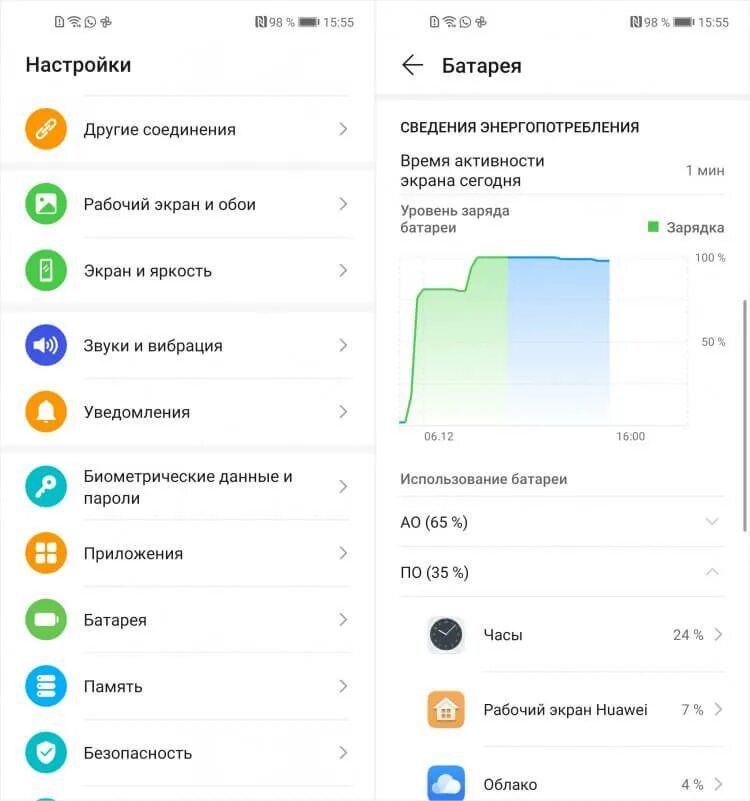Collapse the ПО (35 %) section
Viewport: 750px width, 801px height.
pos(562,572)
